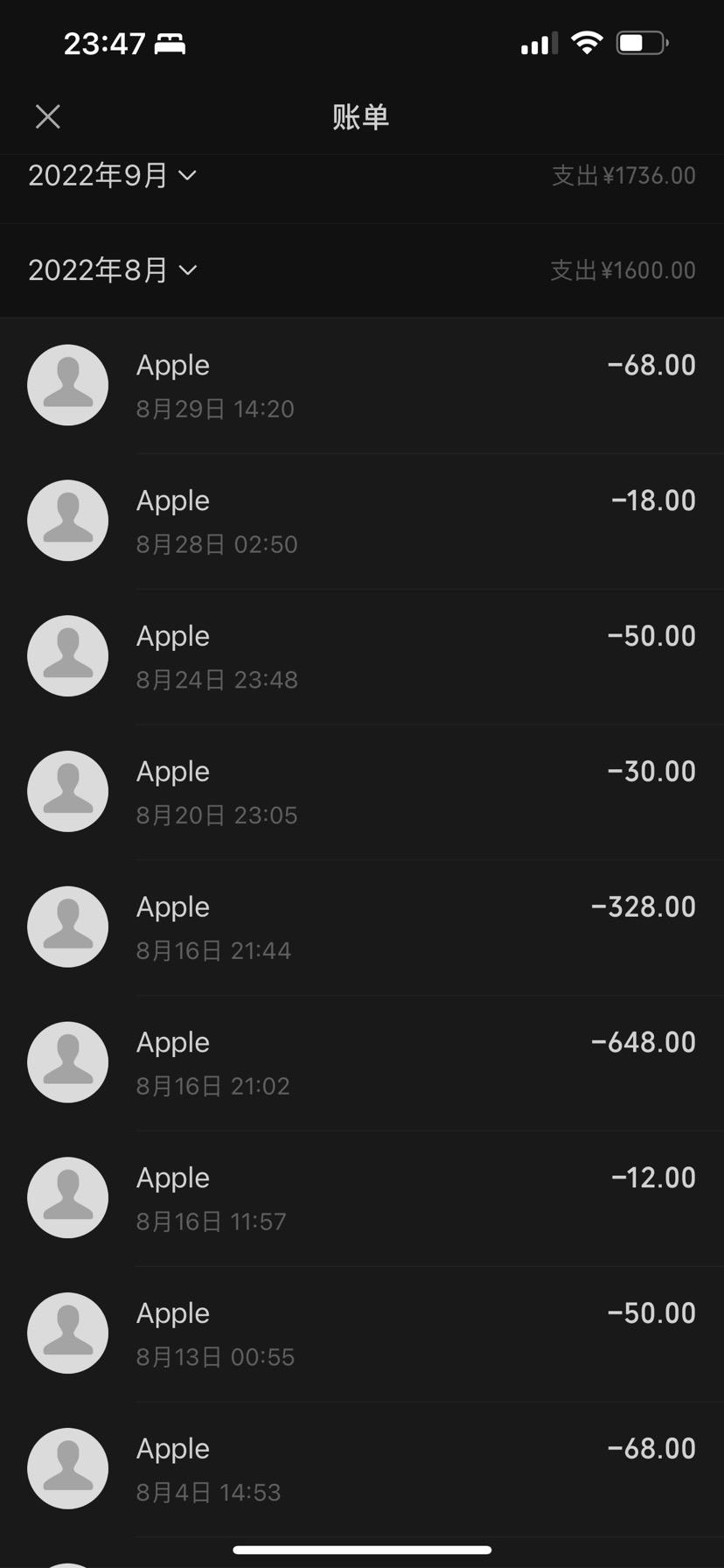This screenshot has width=724, height=1568.
Task: Open the Apple bill from 8月20日 23:05
Action: pos(362,793)
